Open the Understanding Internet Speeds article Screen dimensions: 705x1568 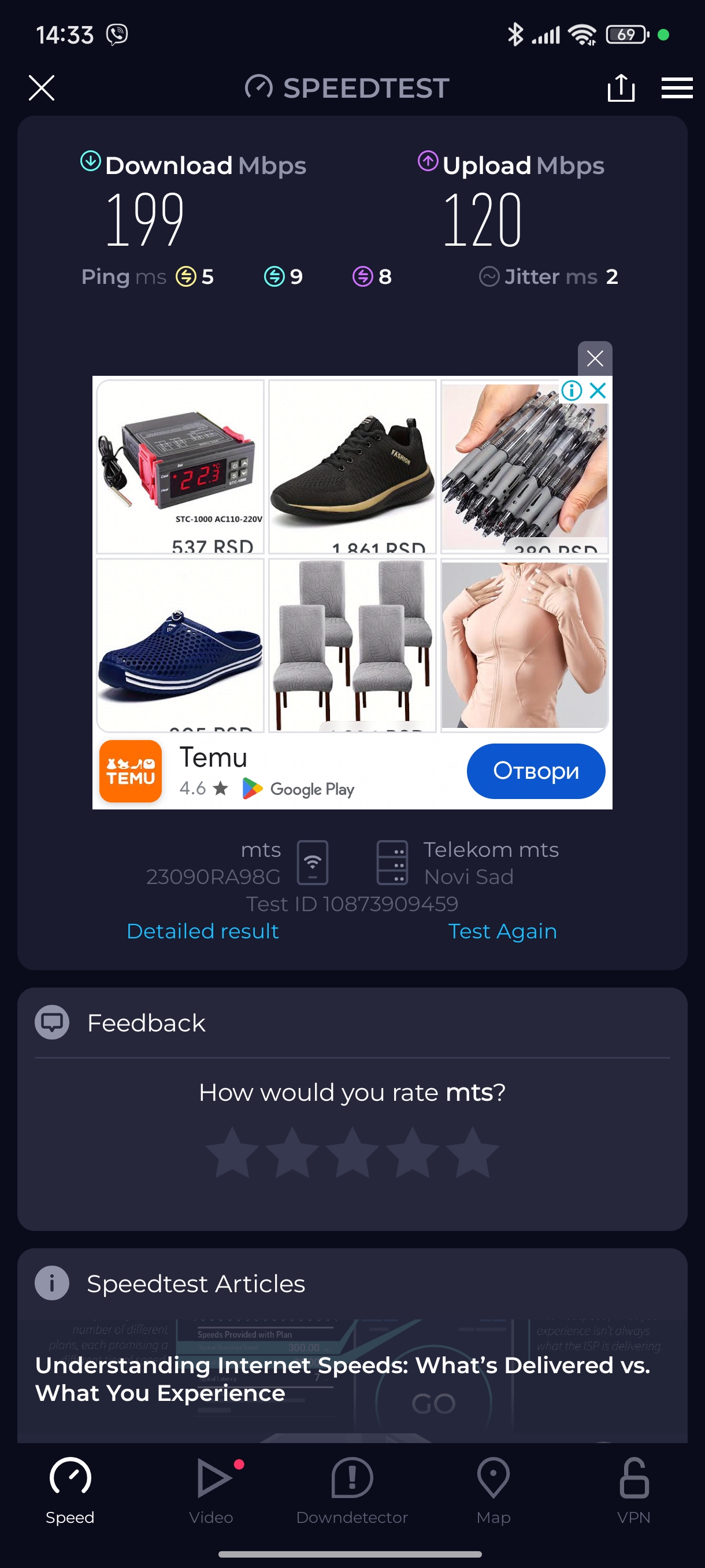[x=343, y=1379]
